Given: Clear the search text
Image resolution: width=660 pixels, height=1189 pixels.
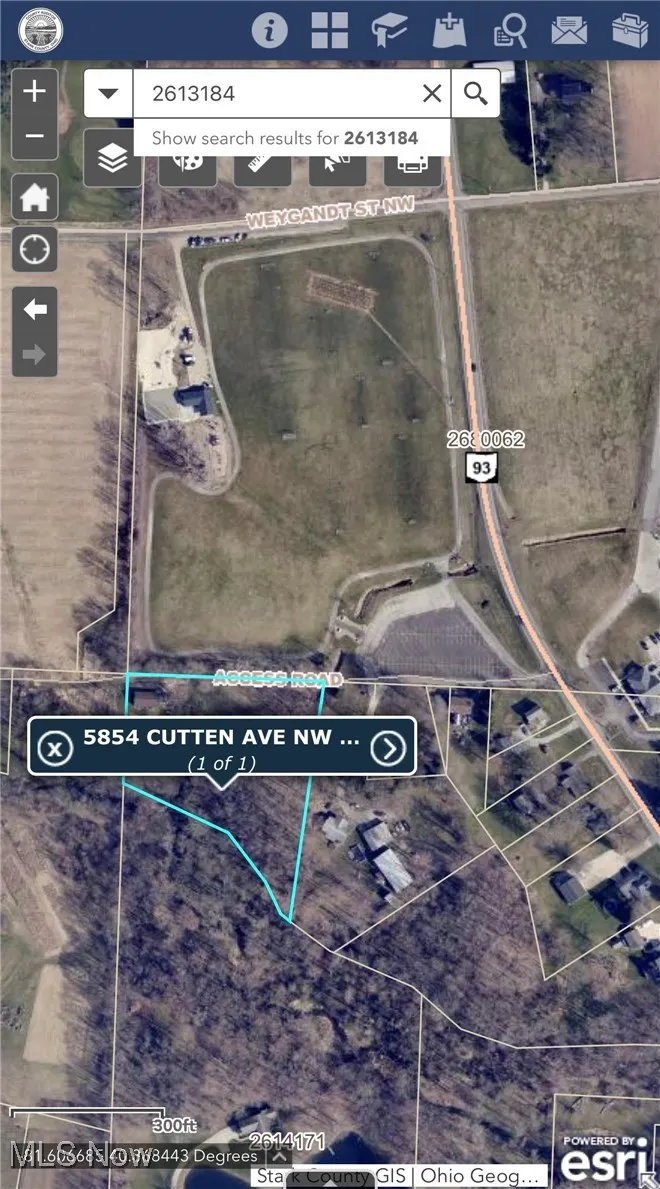Looking at the screenshot, I should click(x=432, y=94).
